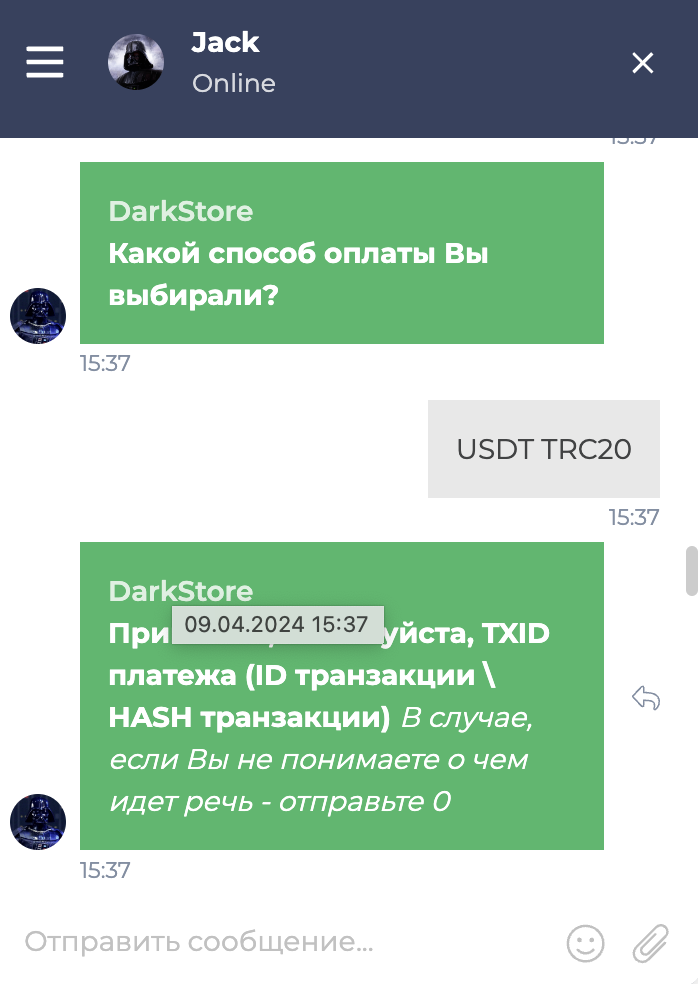Attach a file with the paperclip

pyautogui.click(x=650, y=942)
